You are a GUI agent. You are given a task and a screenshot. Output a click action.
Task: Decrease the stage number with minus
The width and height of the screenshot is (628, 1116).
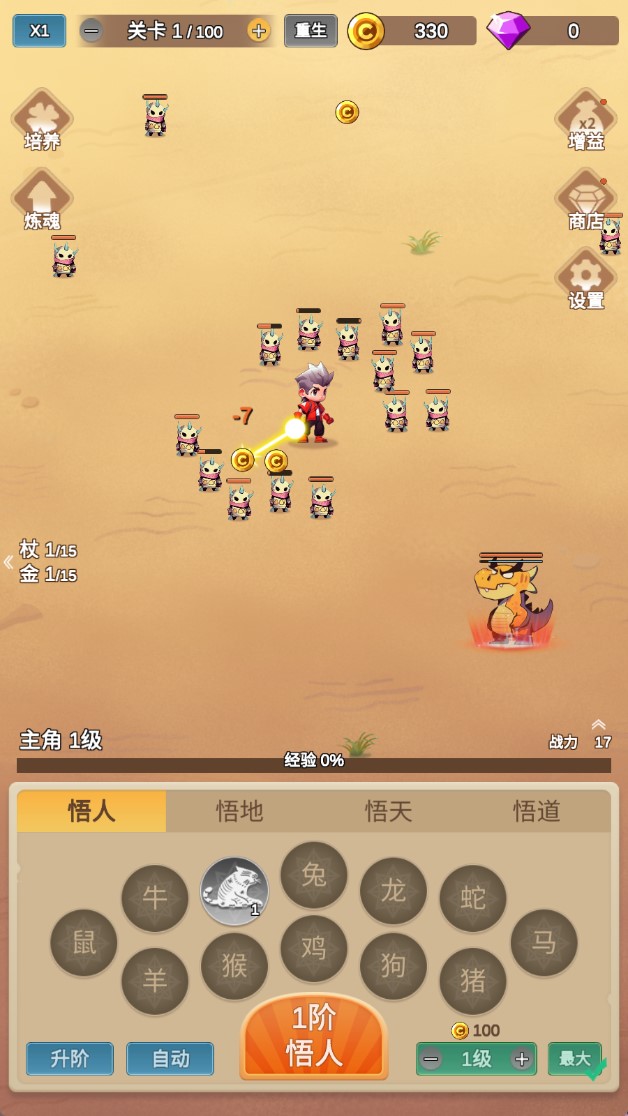[91, 30]
